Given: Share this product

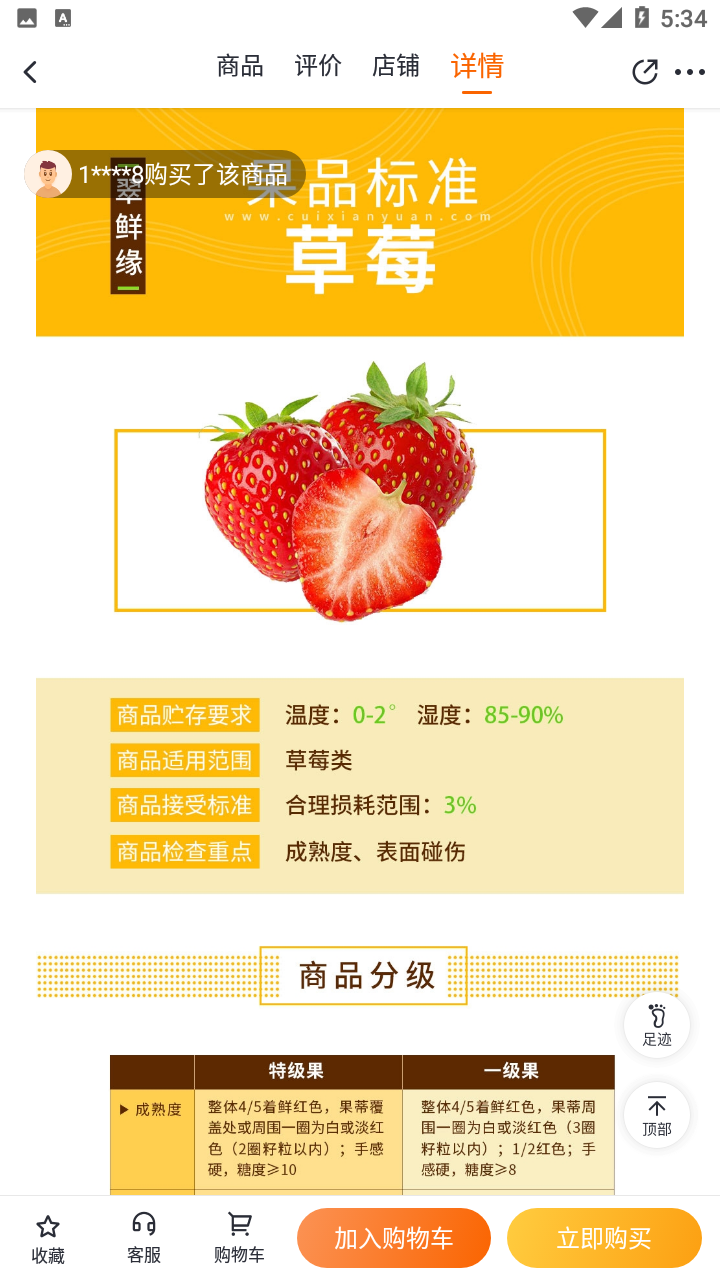Looking at the screenshot, I should pos(645,72).
